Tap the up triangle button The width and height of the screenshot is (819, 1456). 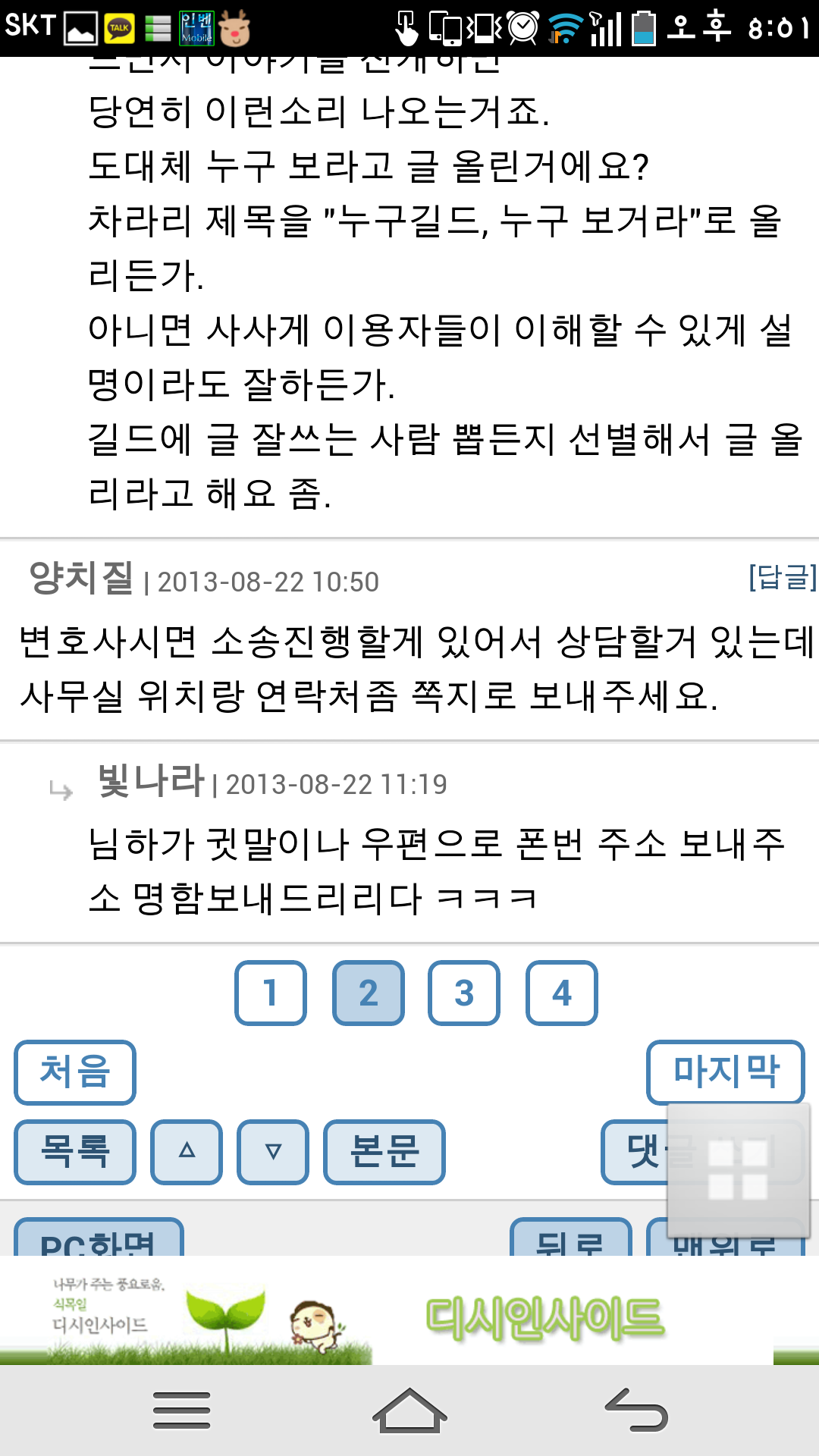[x=187, y=1152]
